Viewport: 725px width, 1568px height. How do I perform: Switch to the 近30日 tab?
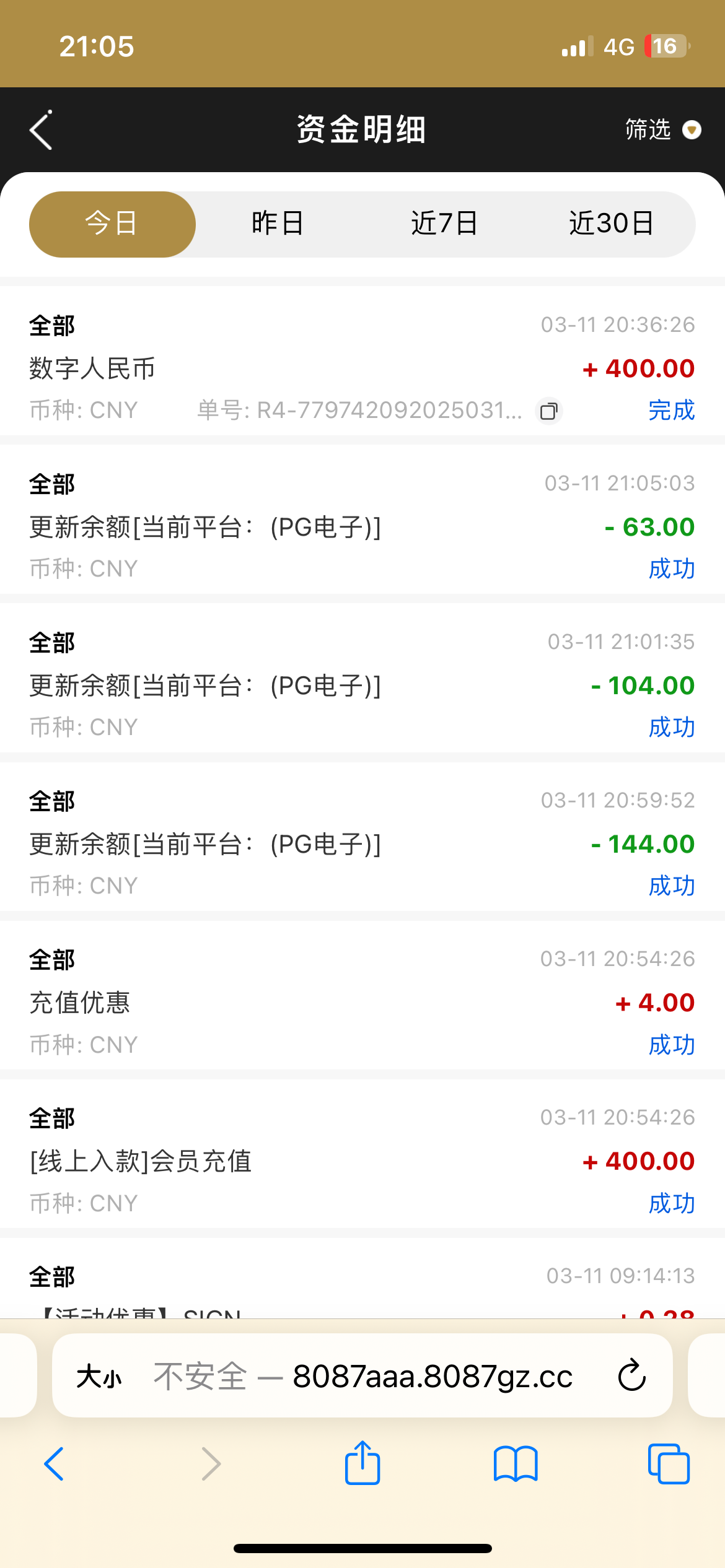click(612, 224)
